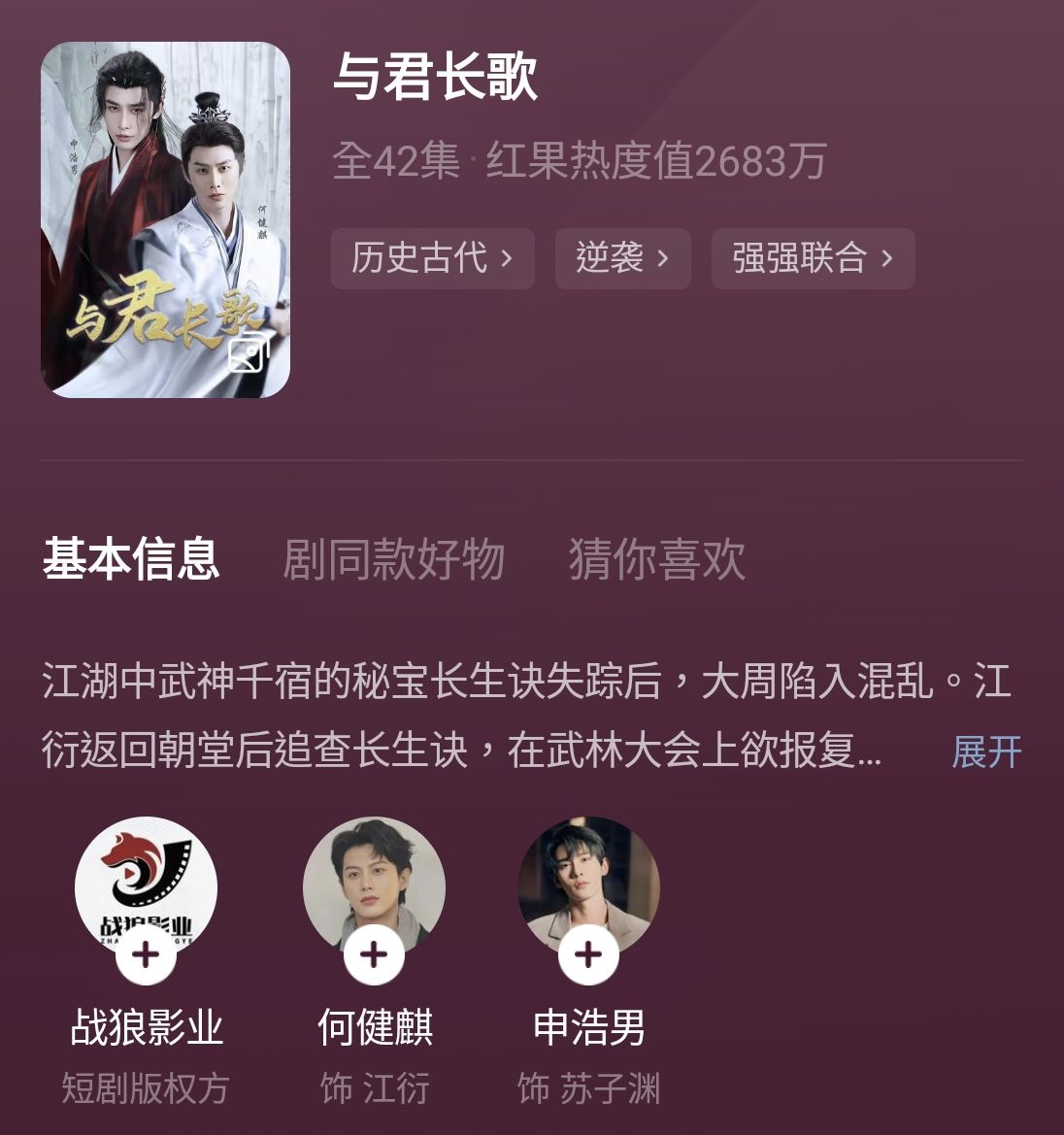The image size is (1064, 1135).
Task: Follow 战狼影业 with the plus button
Action: pos(146,955)
